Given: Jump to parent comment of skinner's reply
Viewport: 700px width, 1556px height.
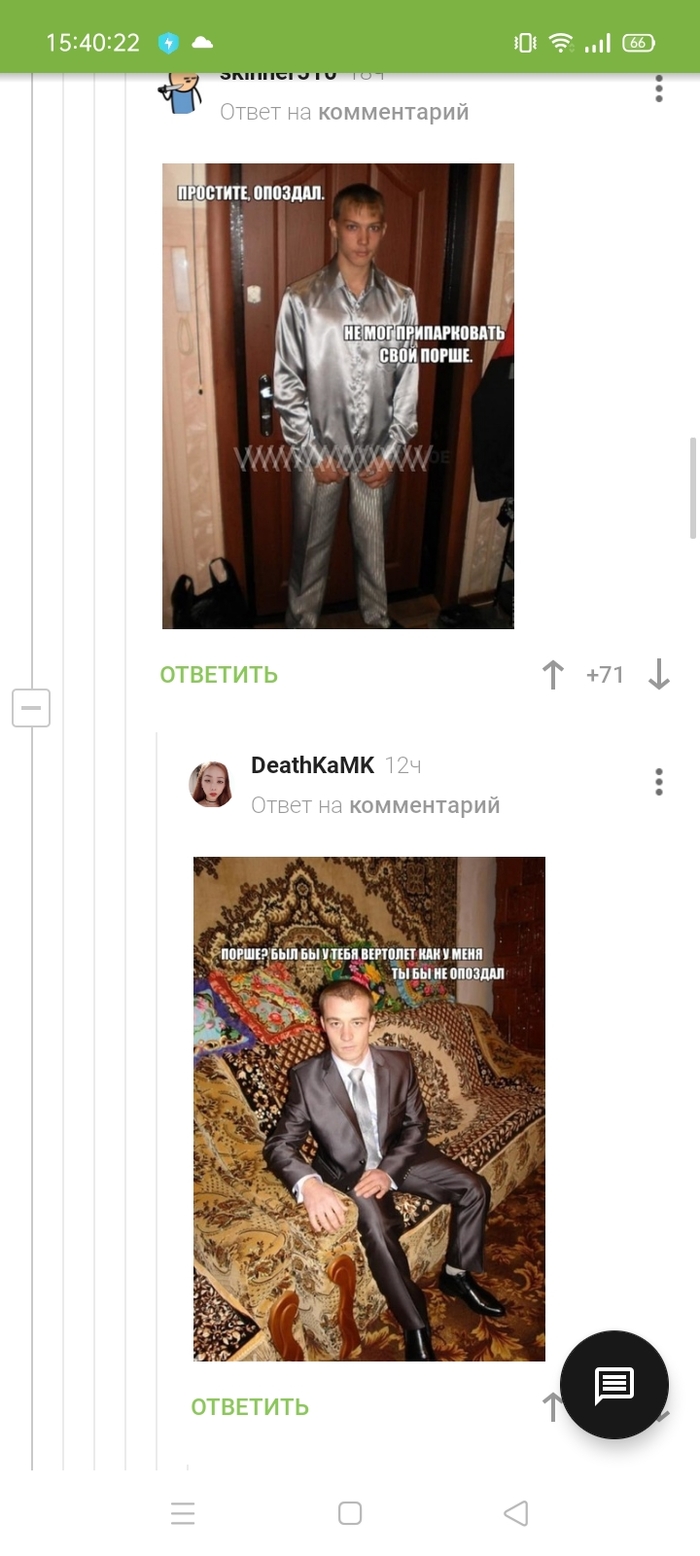Looking at the screenshot, I should pos(393,112).
